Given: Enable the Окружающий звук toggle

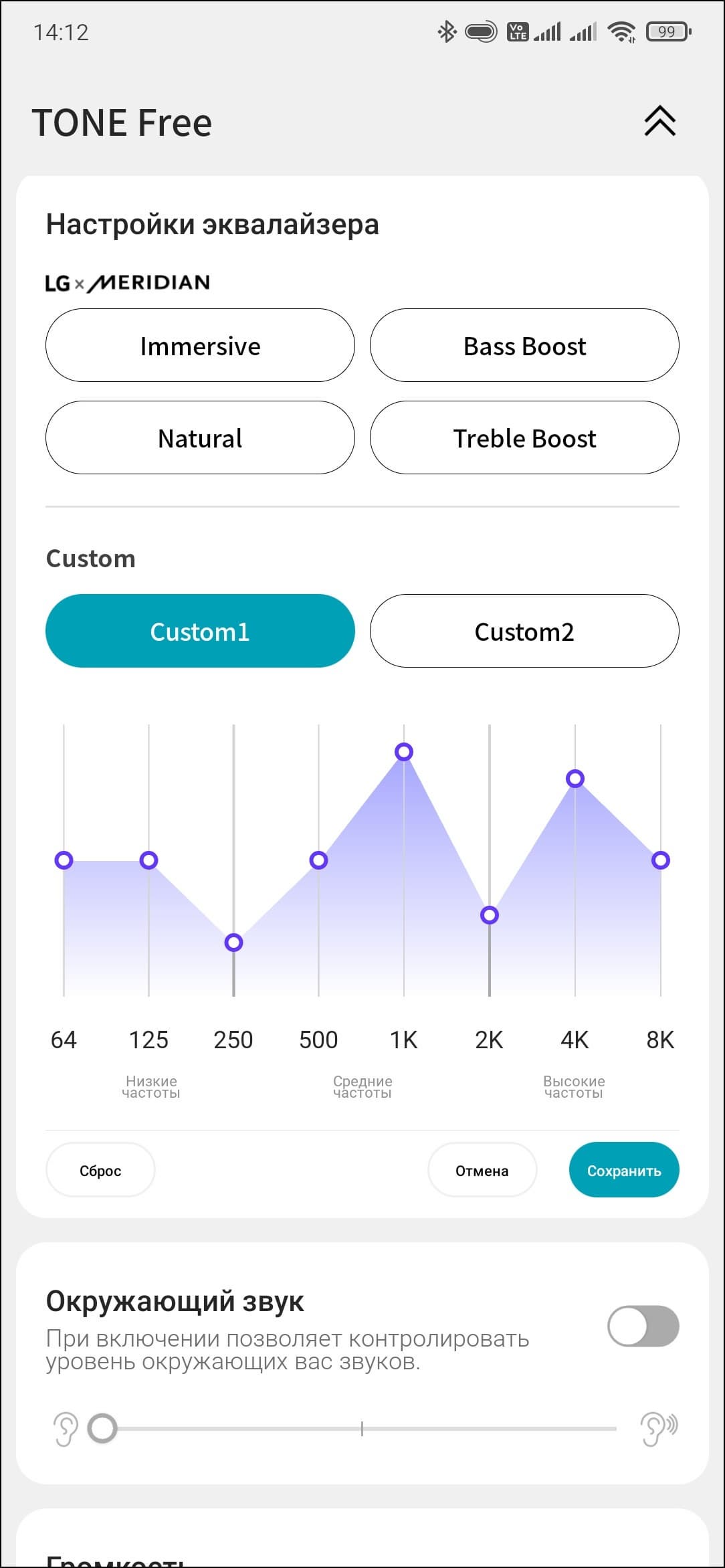Looking at the screenshot, I should 643,1326.
